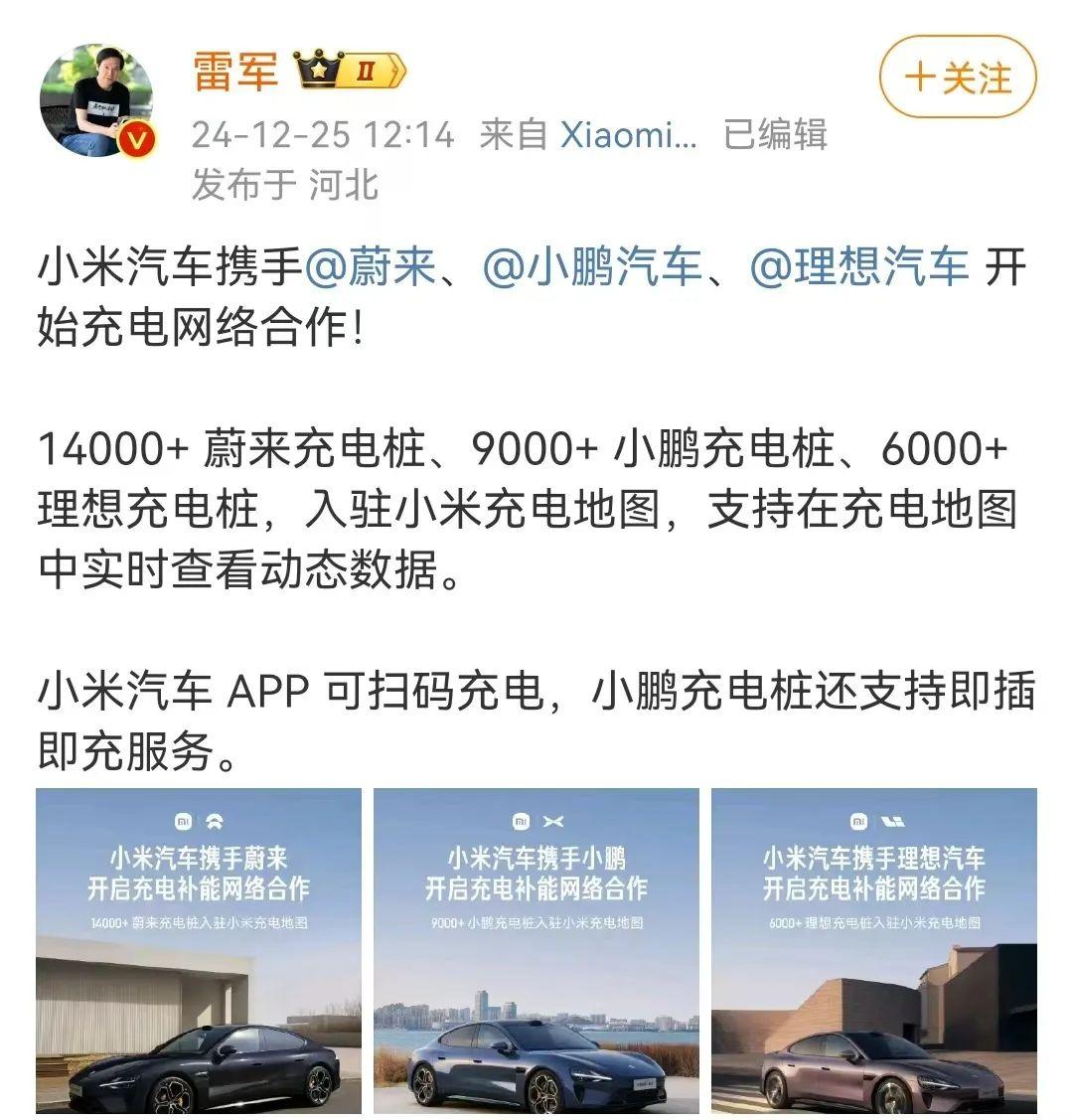
Task: View the 小米汽车携手蔚来 image
Action: coord(199,950)
